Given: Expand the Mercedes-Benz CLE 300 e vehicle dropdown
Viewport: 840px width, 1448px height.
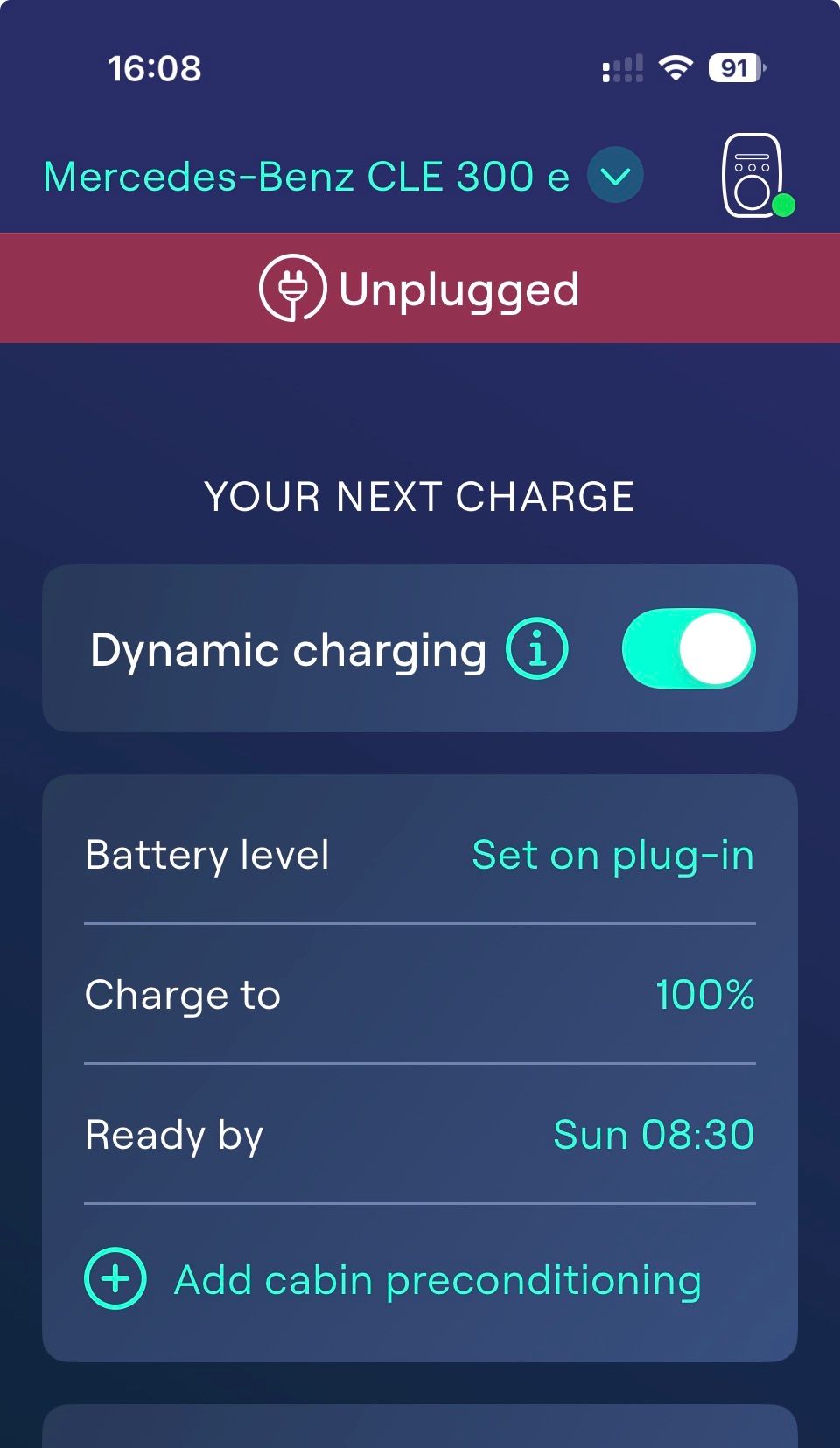Looking at the screenshot, I should pyautogui.click(x=615, y=176).
